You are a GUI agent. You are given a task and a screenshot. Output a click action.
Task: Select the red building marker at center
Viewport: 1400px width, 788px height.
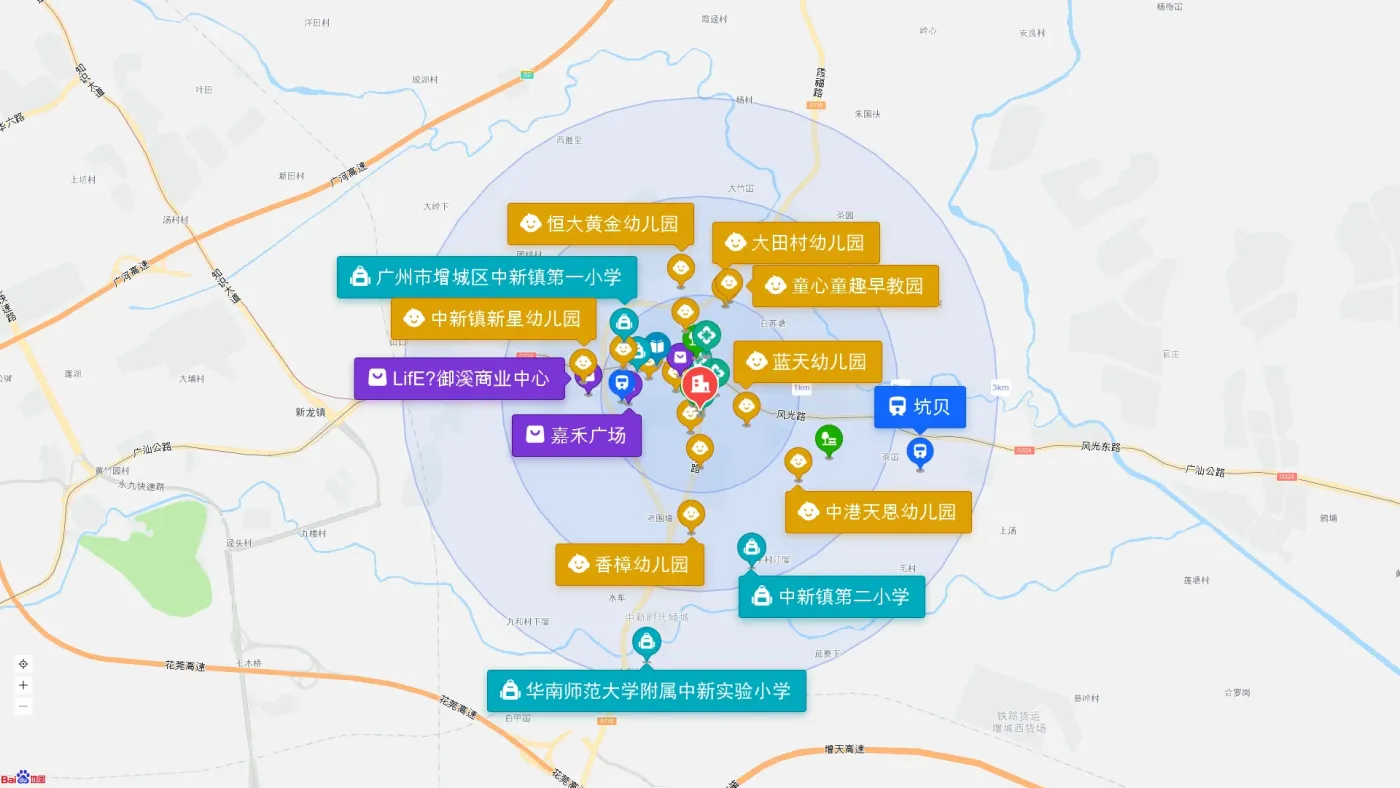pyautogui.click(x=700, y=386)
